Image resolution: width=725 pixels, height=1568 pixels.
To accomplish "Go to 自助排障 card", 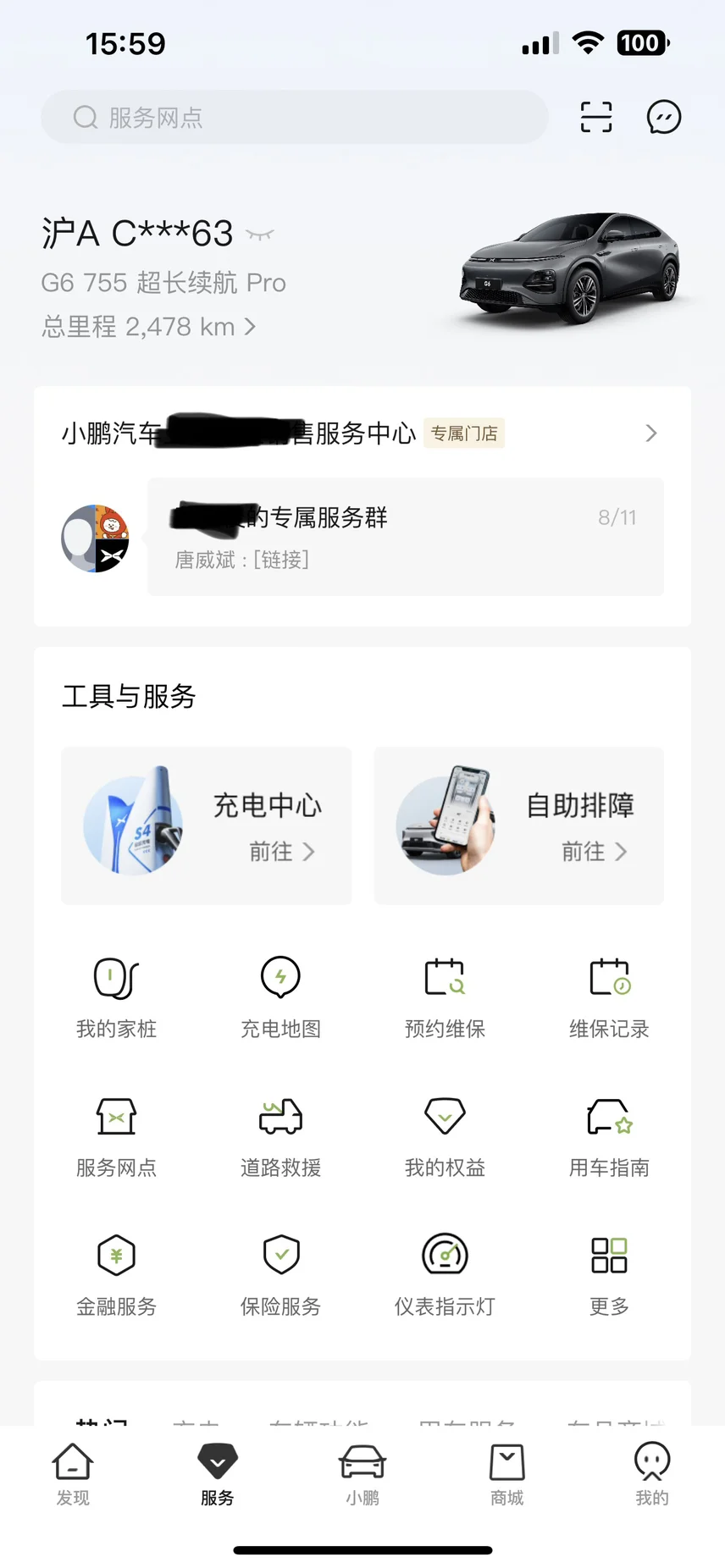I will 518,825.
